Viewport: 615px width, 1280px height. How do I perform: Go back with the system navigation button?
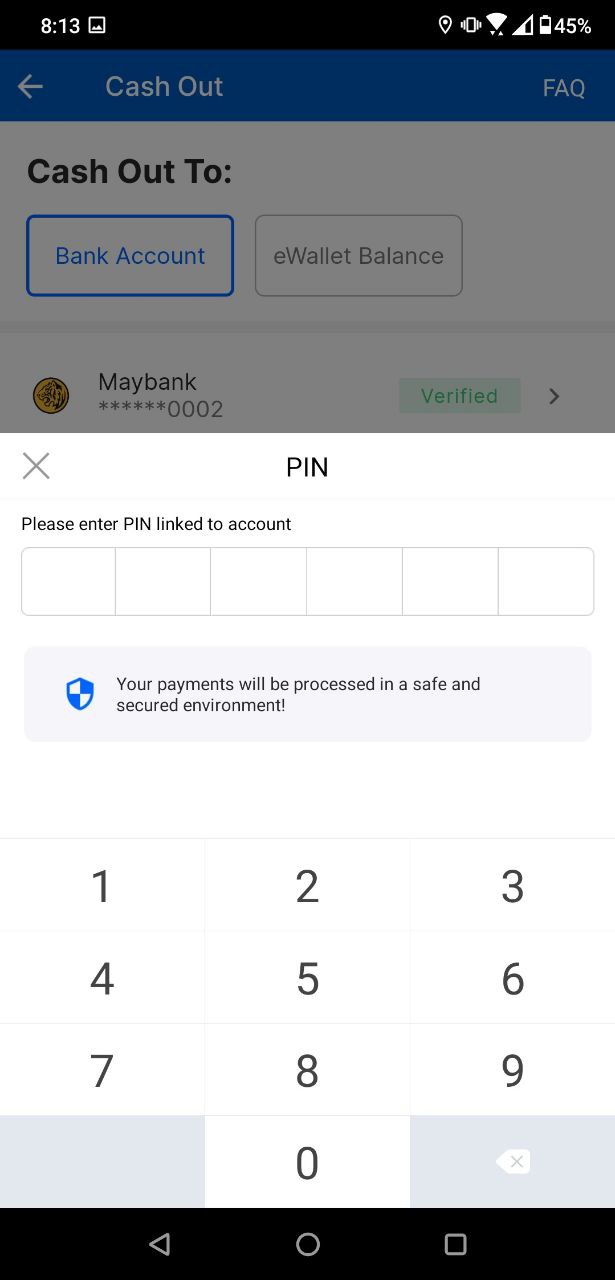pyautogui.click(x=159, y=1244)
